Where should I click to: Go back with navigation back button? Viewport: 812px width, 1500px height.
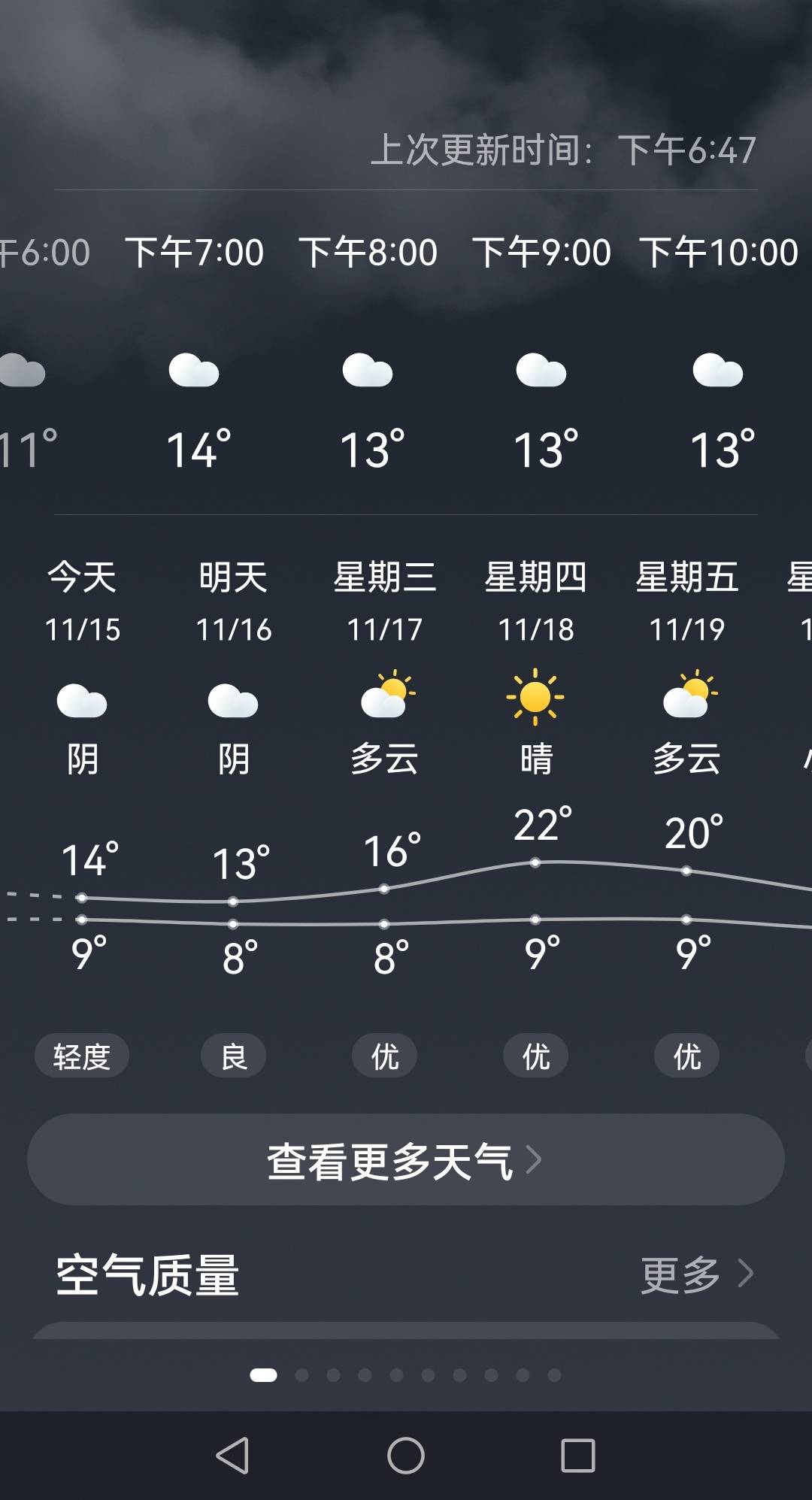tap(232, 1455)
